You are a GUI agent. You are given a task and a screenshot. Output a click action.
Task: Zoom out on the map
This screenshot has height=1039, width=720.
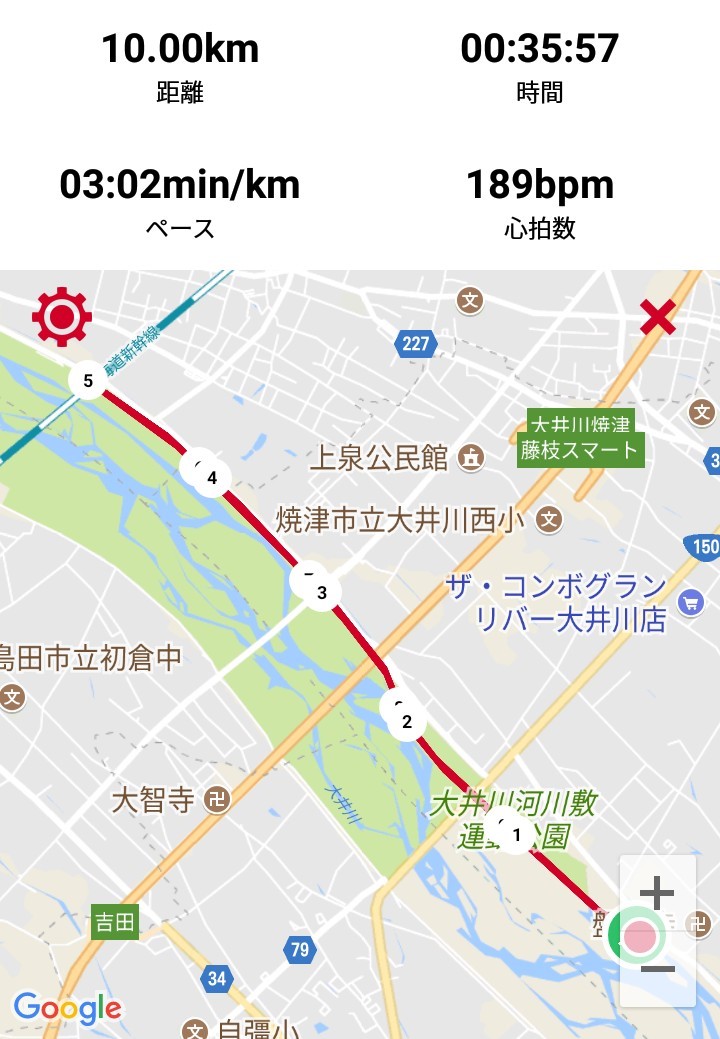tap(657, 968)
